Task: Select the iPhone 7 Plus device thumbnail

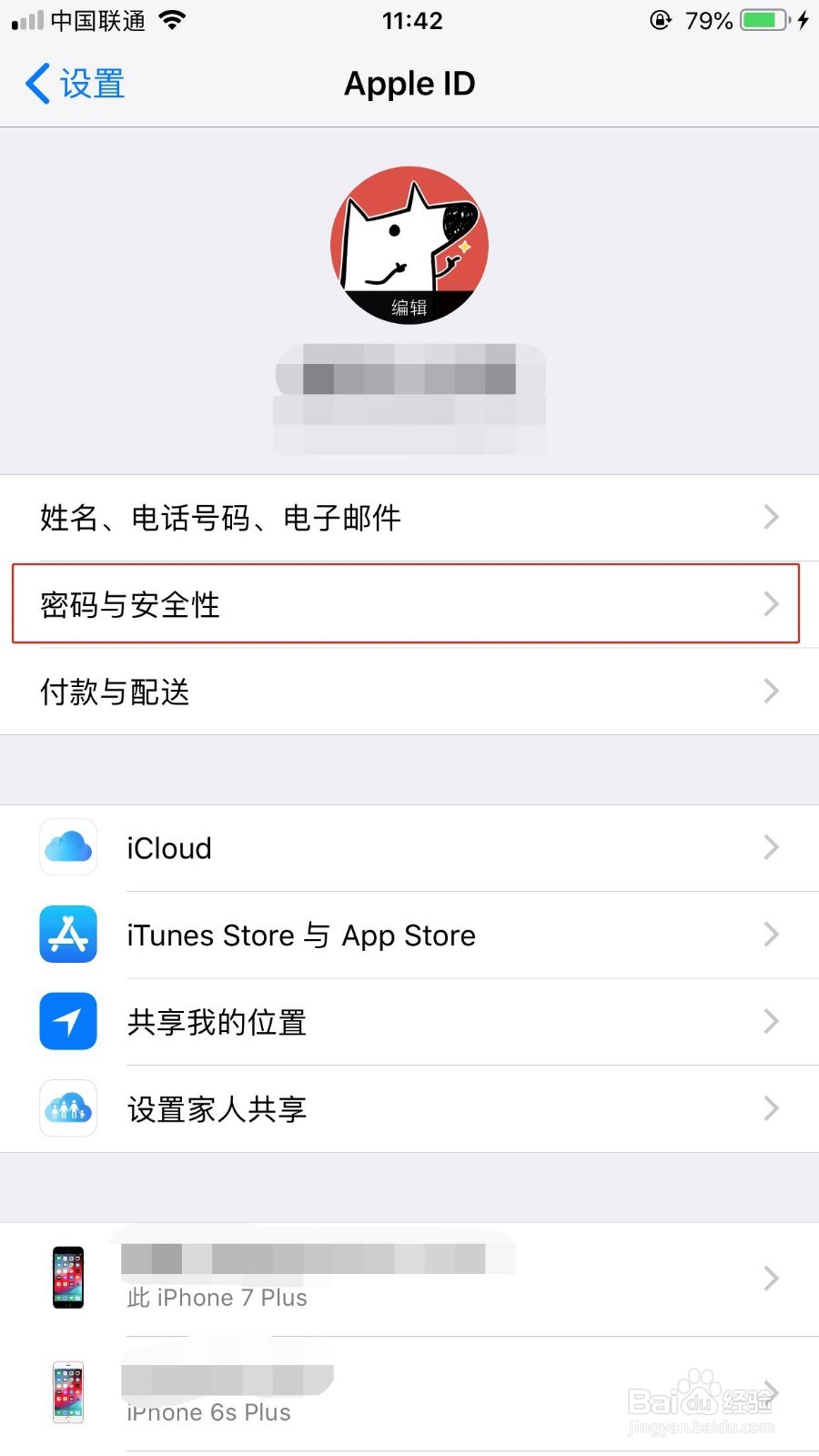Action: tap(67, 1277)
